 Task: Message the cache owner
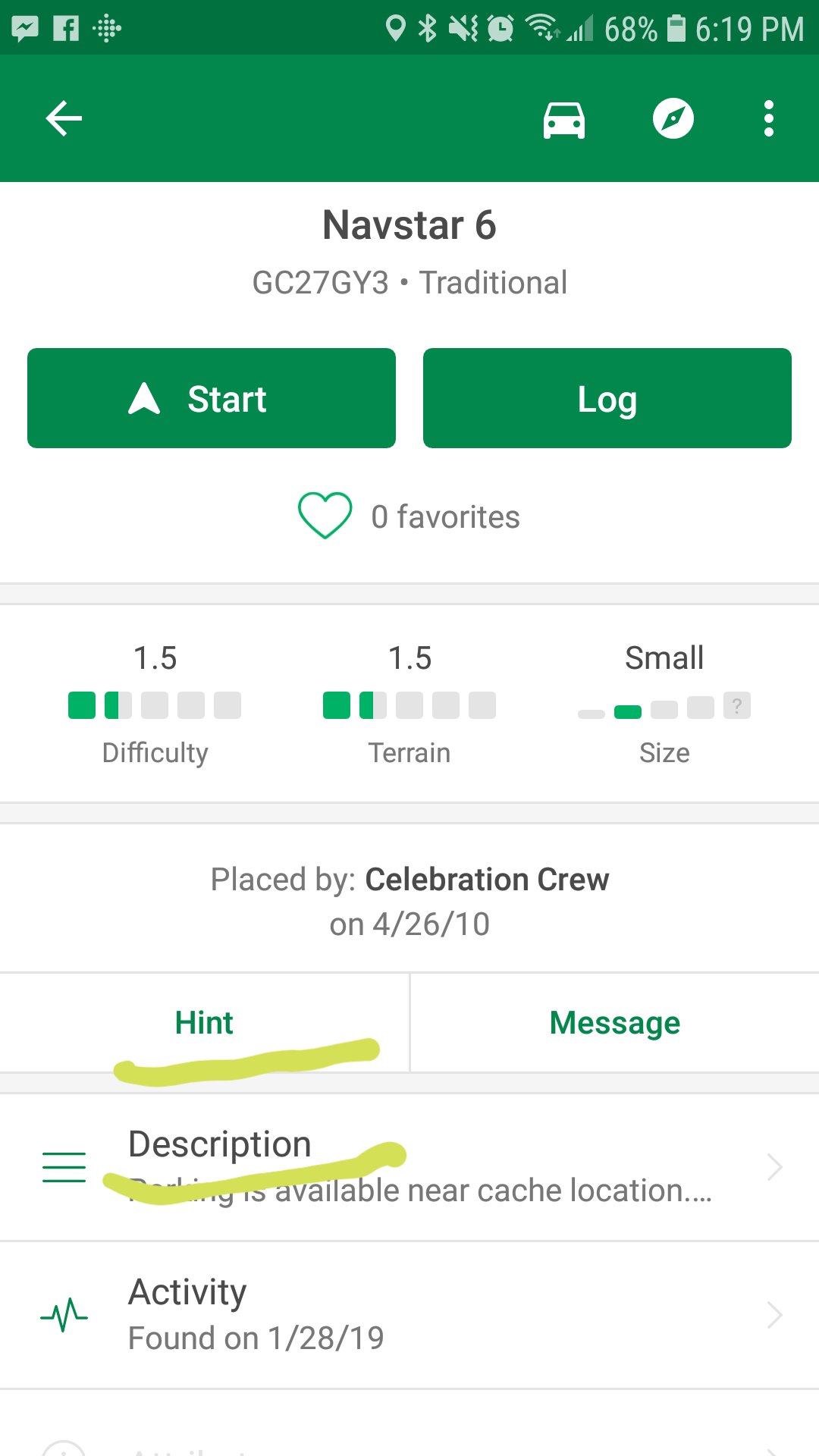pyautogui.click(x=614, y=1022)
